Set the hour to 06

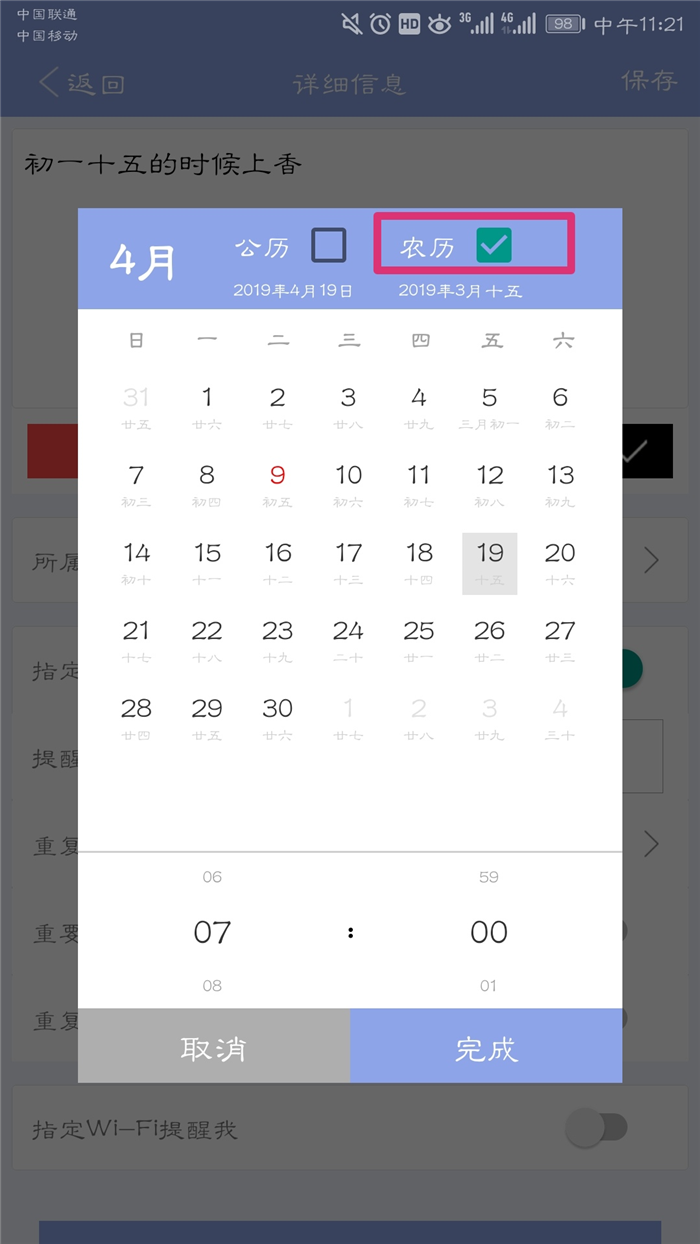click(212, 877)
